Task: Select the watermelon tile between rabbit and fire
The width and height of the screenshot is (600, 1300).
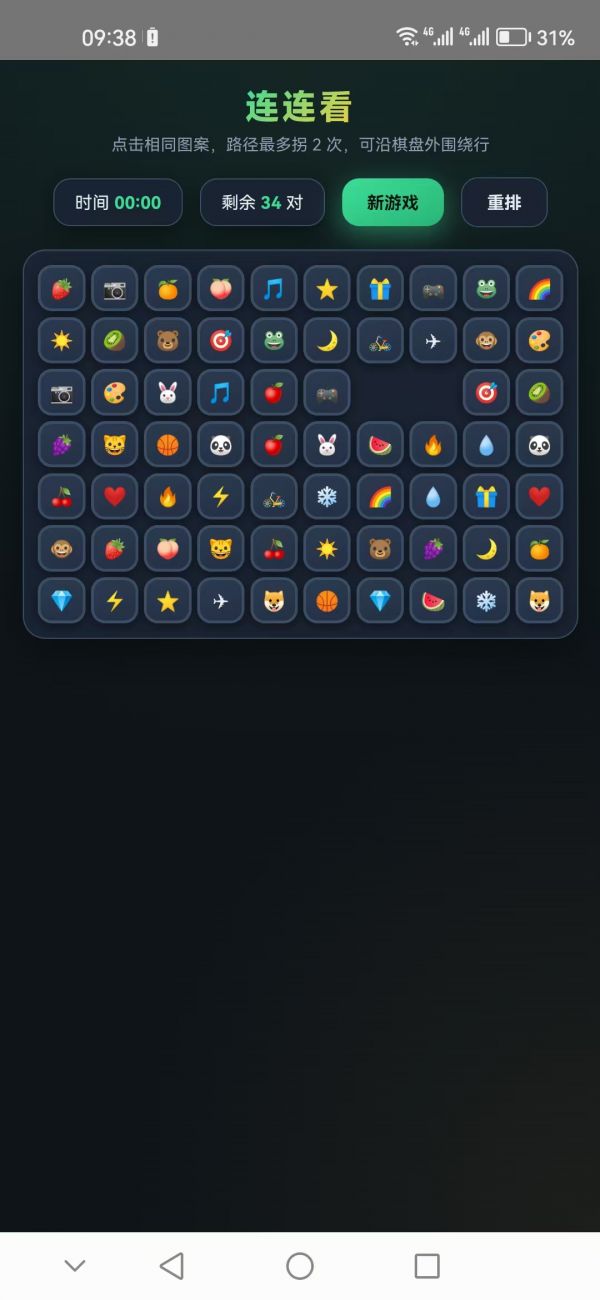Action: pyautogui.click(x=380, y=444)
